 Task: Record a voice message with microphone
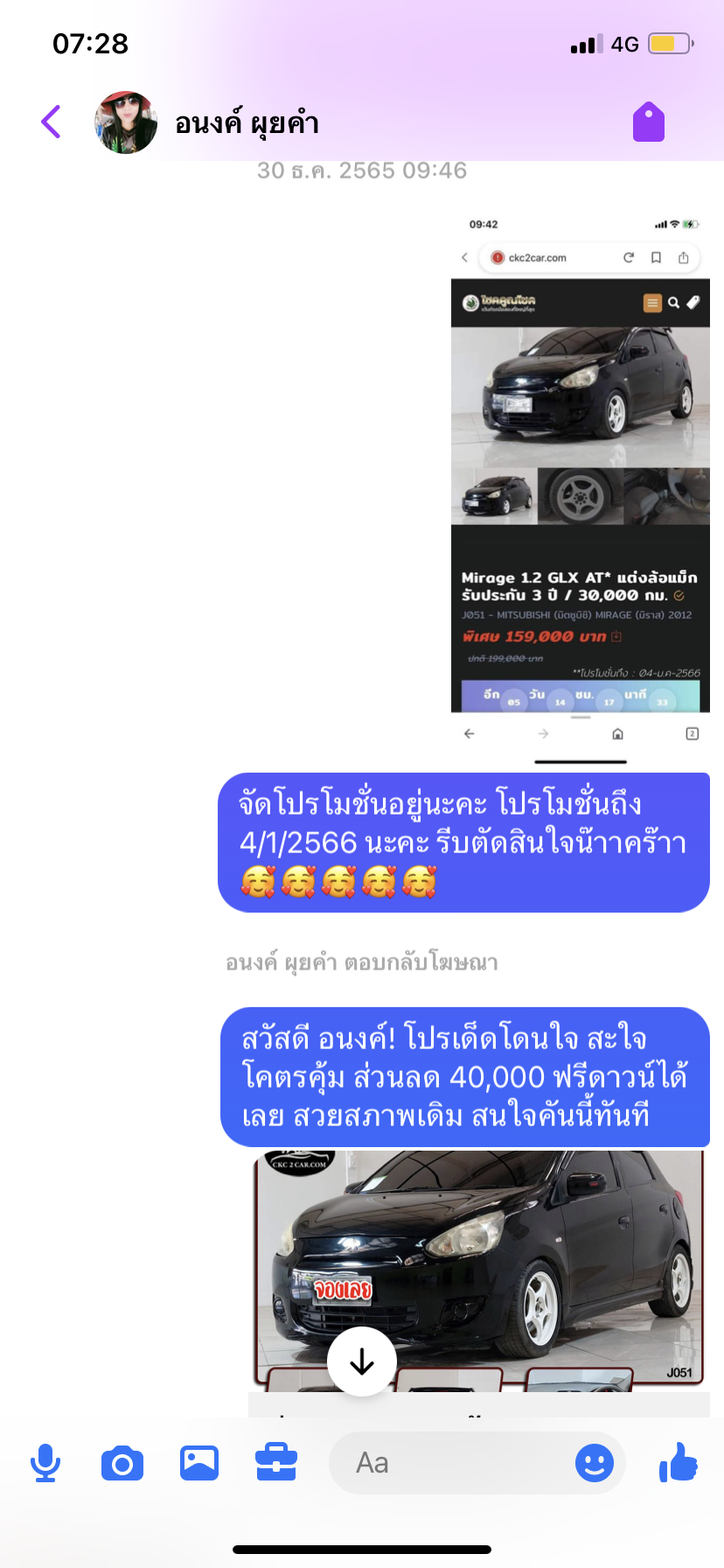45,1463
